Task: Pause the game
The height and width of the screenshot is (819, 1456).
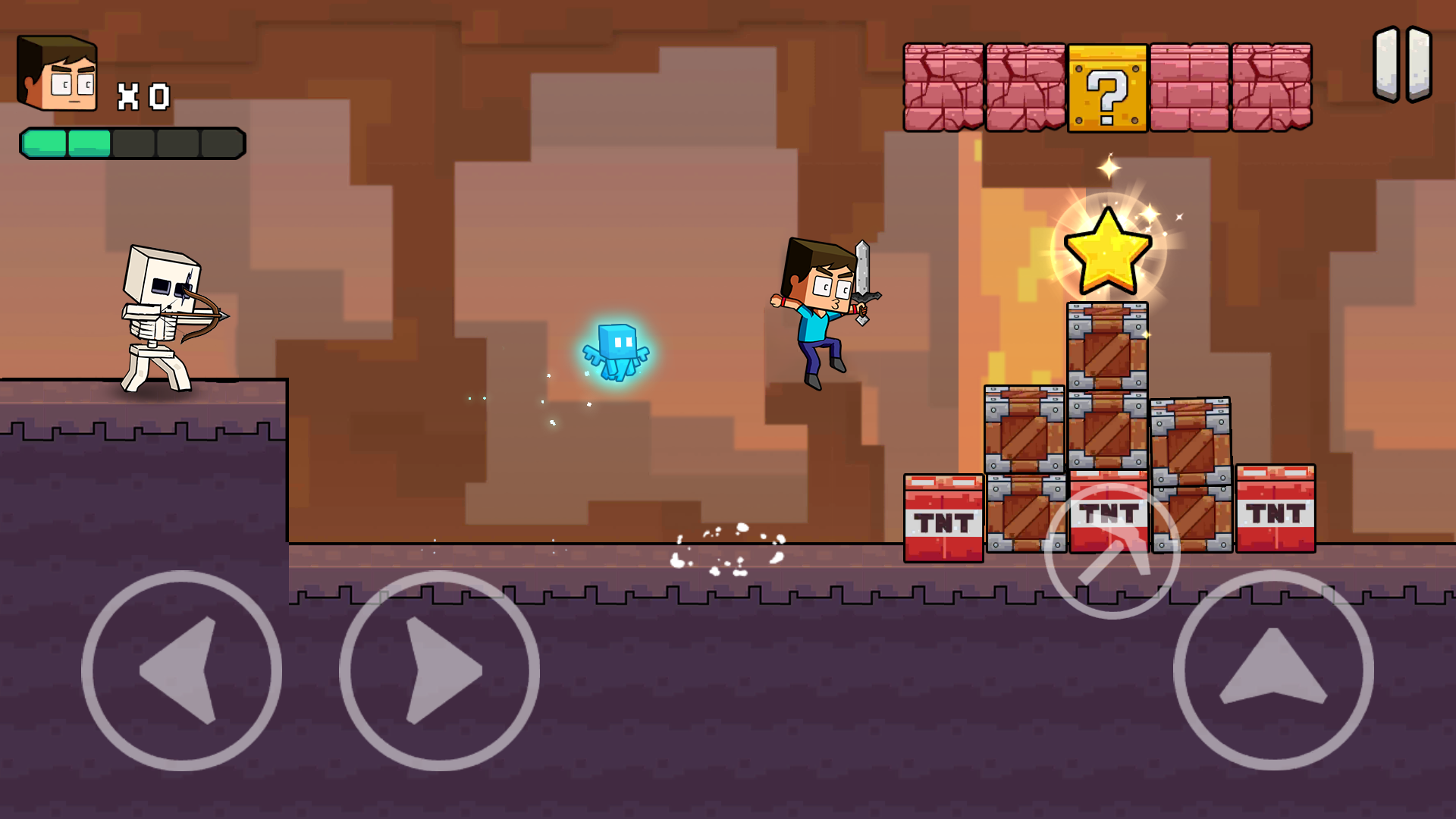Action: tap(1402, 65)
